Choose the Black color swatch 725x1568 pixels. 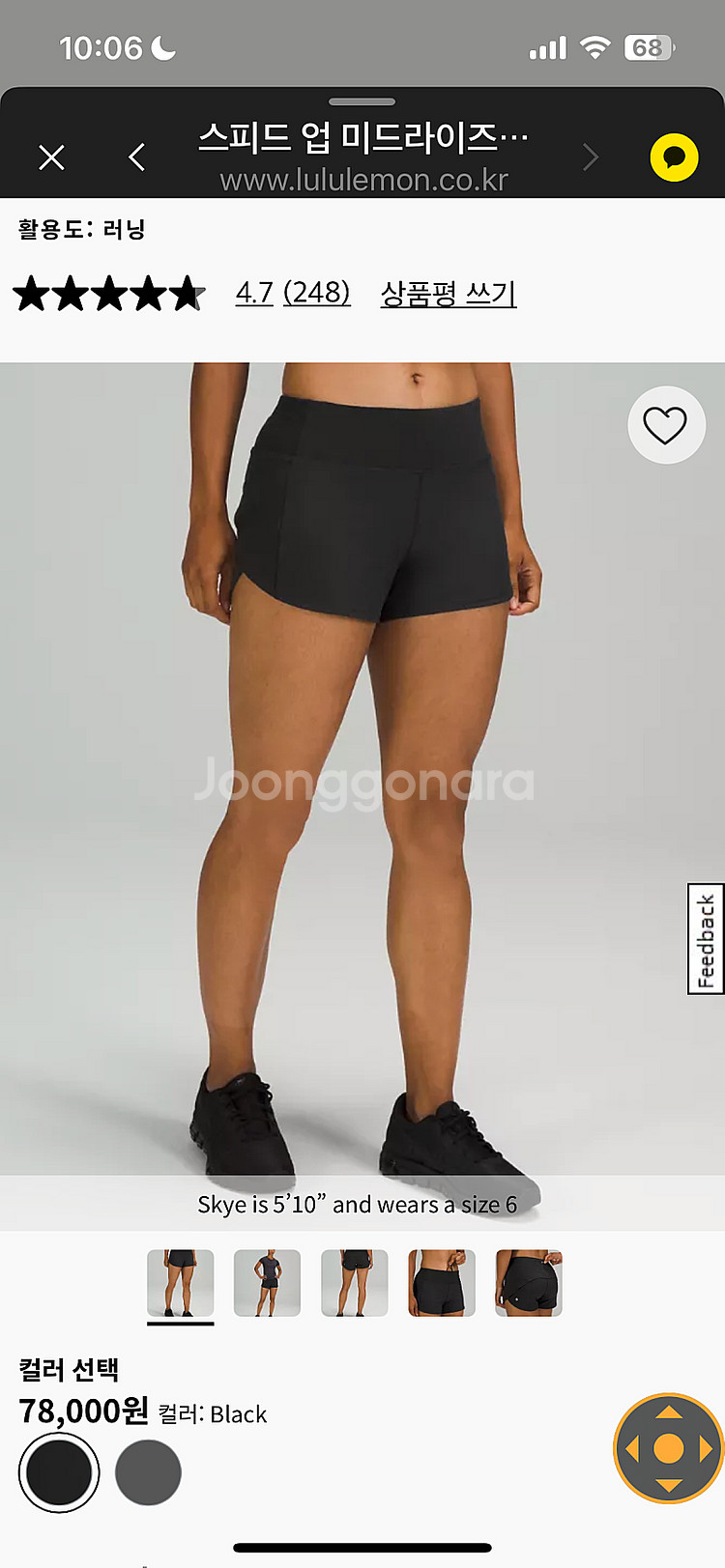[59, 1472]
